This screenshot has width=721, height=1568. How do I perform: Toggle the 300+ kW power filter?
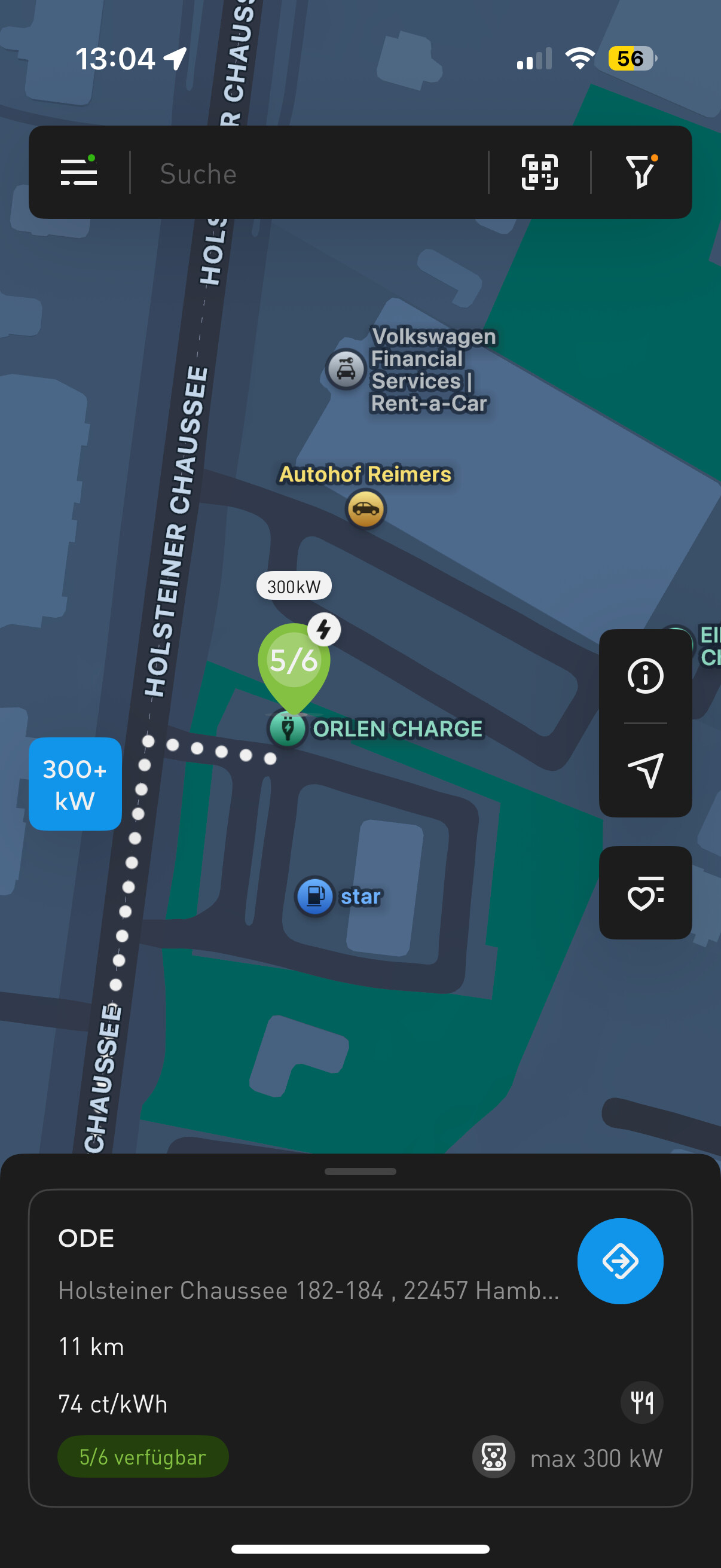pos(75,784)
